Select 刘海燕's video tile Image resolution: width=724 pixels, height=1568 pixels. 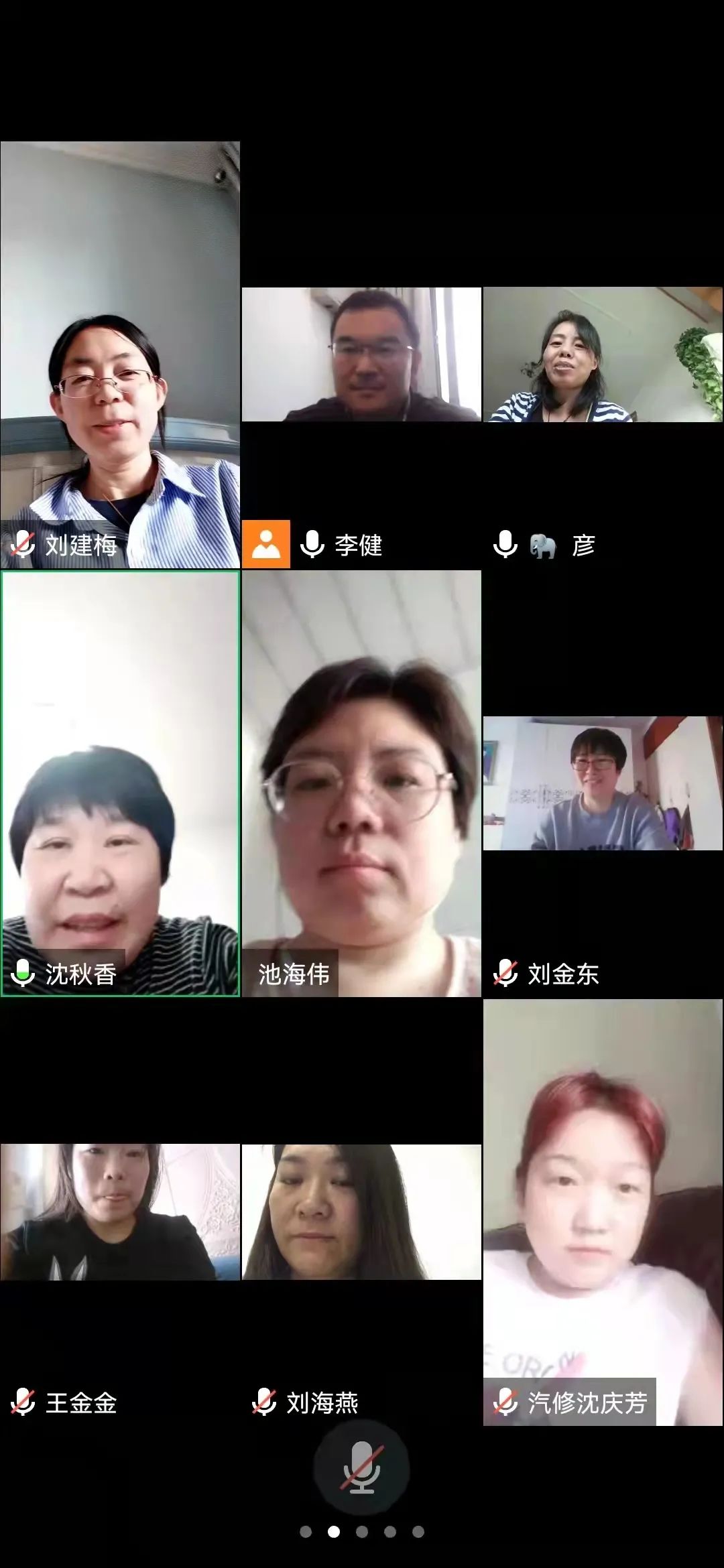click(361, 1212)
